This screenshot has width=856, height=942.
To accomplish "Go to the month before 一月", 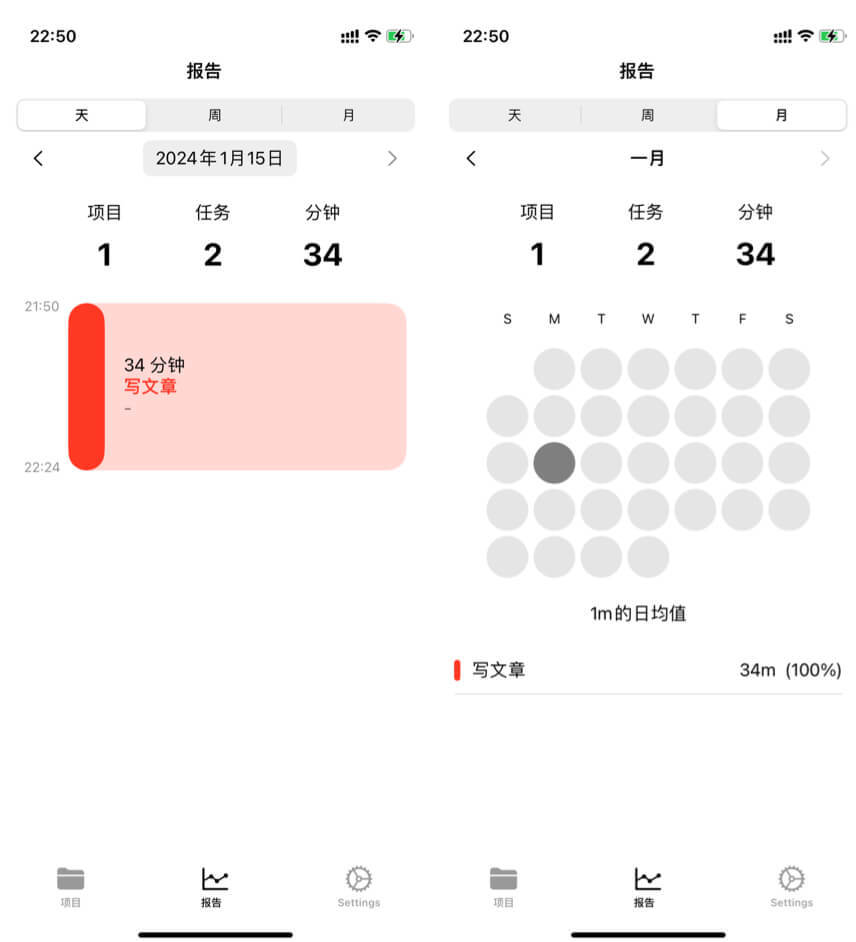I will pos(471,158).
